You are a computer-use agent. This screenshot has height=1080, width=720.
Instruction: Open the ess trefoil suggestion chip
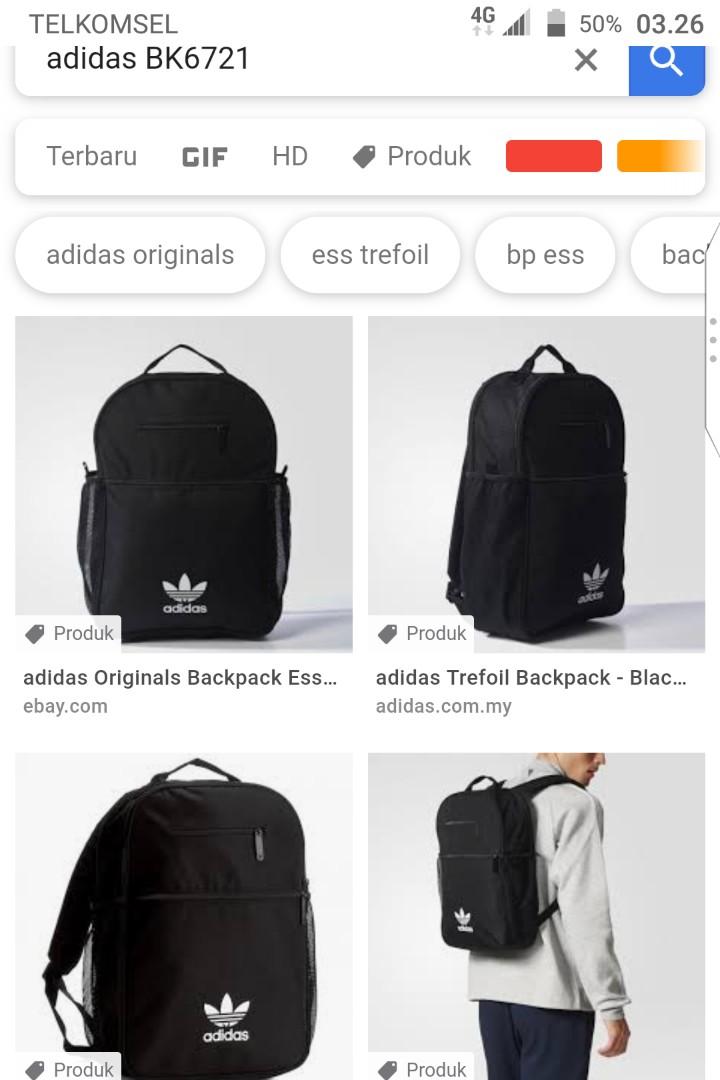tap(370, 255)
